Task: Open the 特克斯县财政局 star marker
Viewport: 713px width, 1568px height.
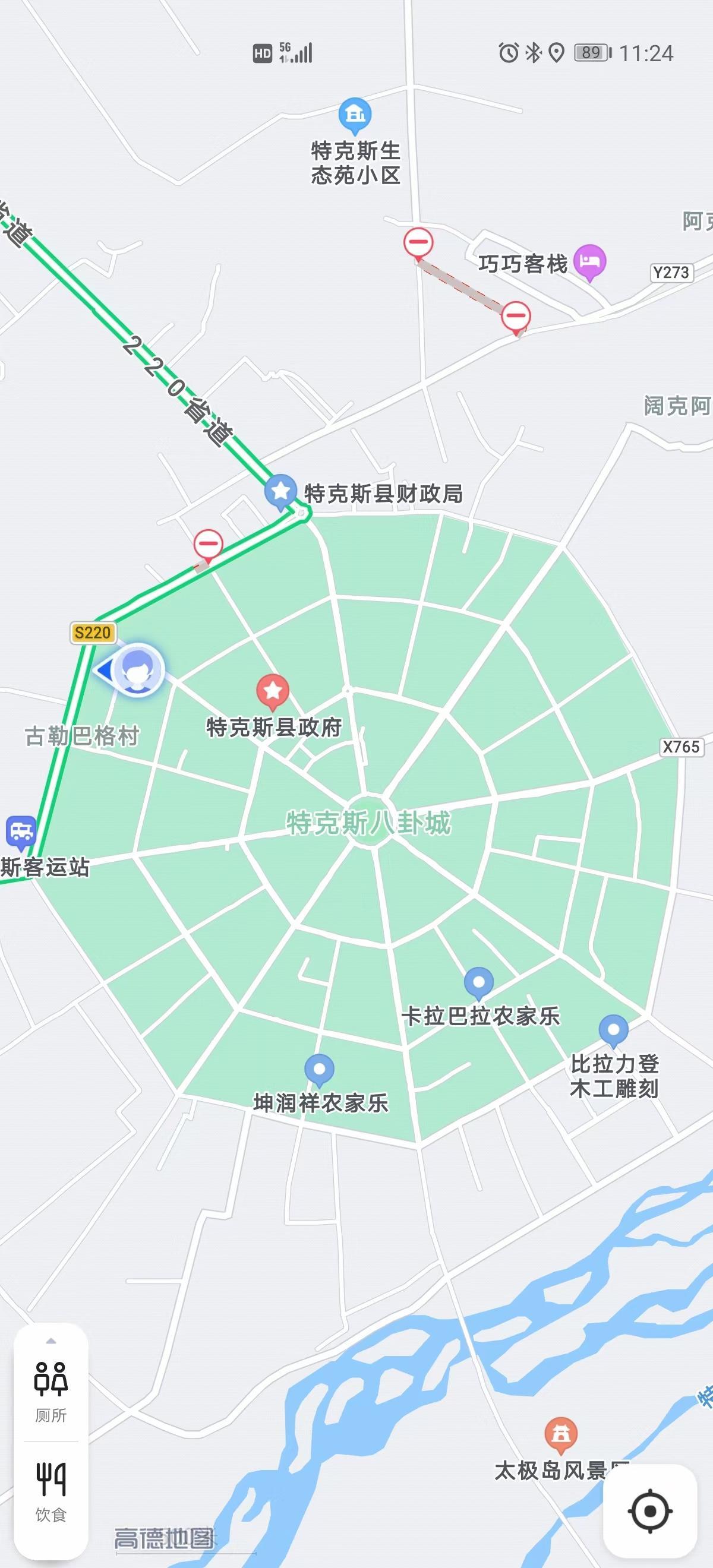Action: point(280,491)
